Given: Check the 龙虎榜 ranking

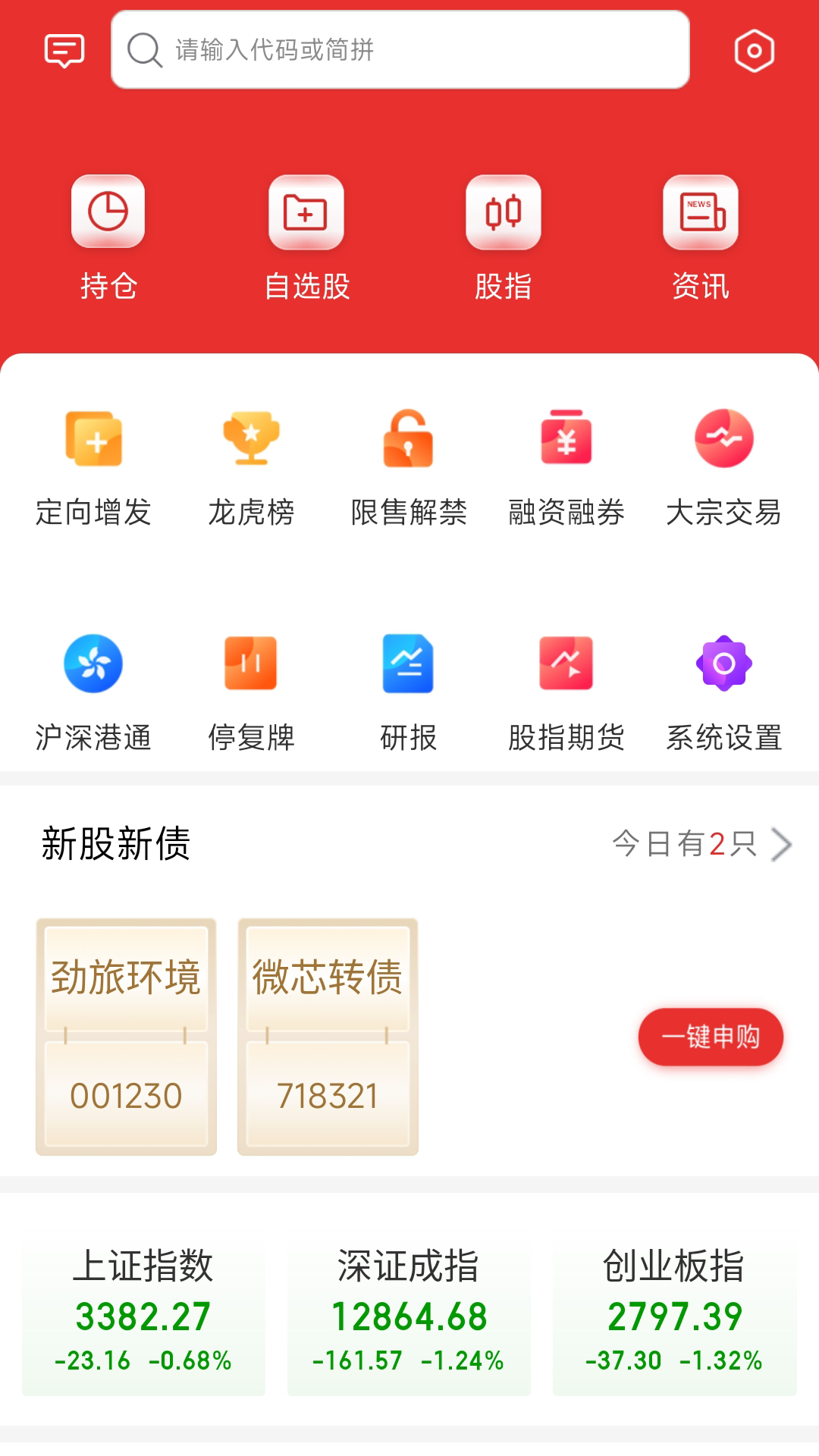Looking at the screenshot, I should [251, 468].
